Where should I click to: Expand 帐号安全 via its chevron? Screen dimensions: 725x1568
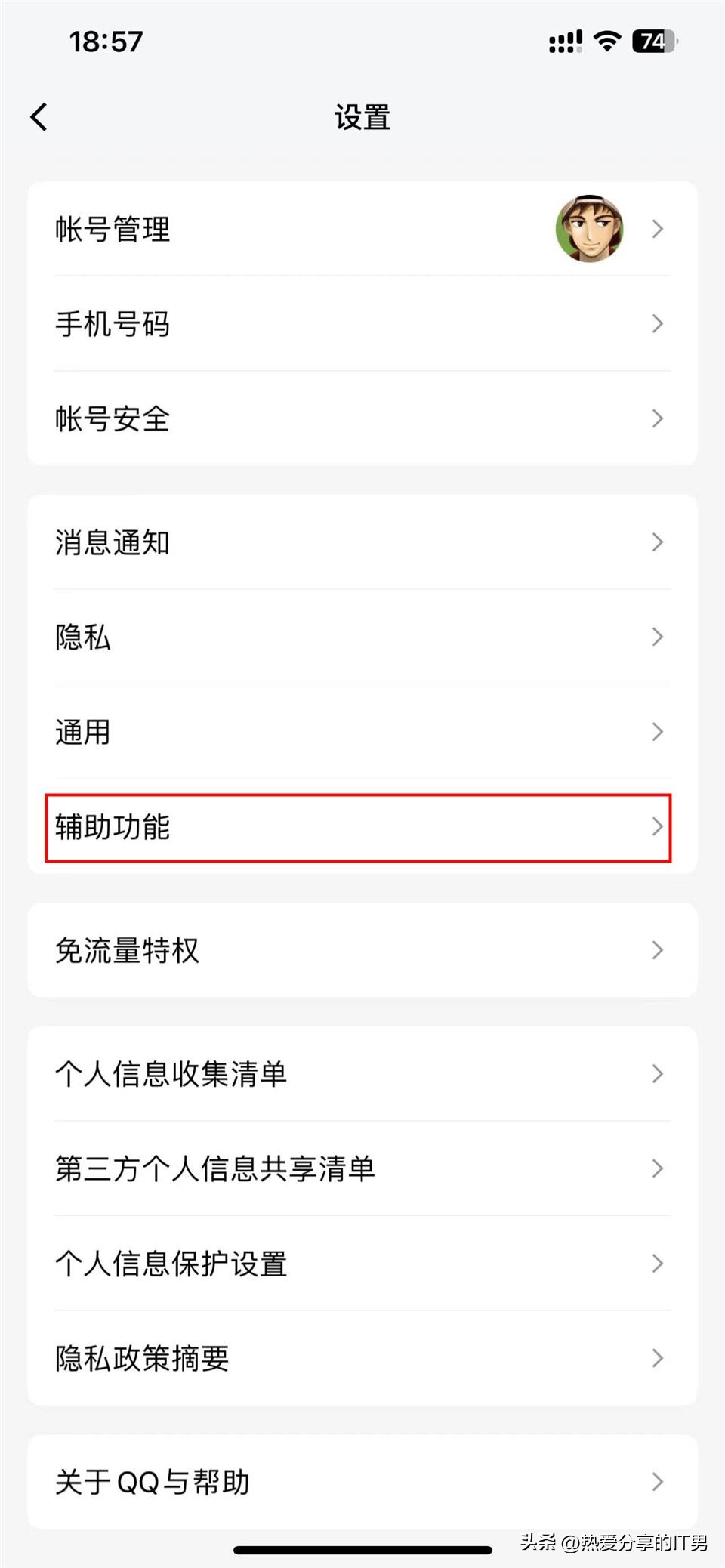click(656, 418)
